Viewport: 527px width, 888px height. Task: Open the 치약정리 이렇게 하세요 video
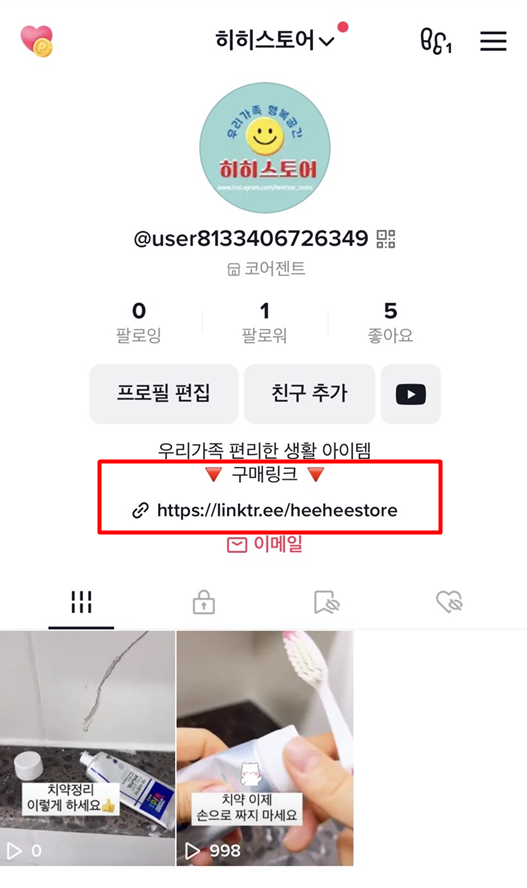coord(87,748)
